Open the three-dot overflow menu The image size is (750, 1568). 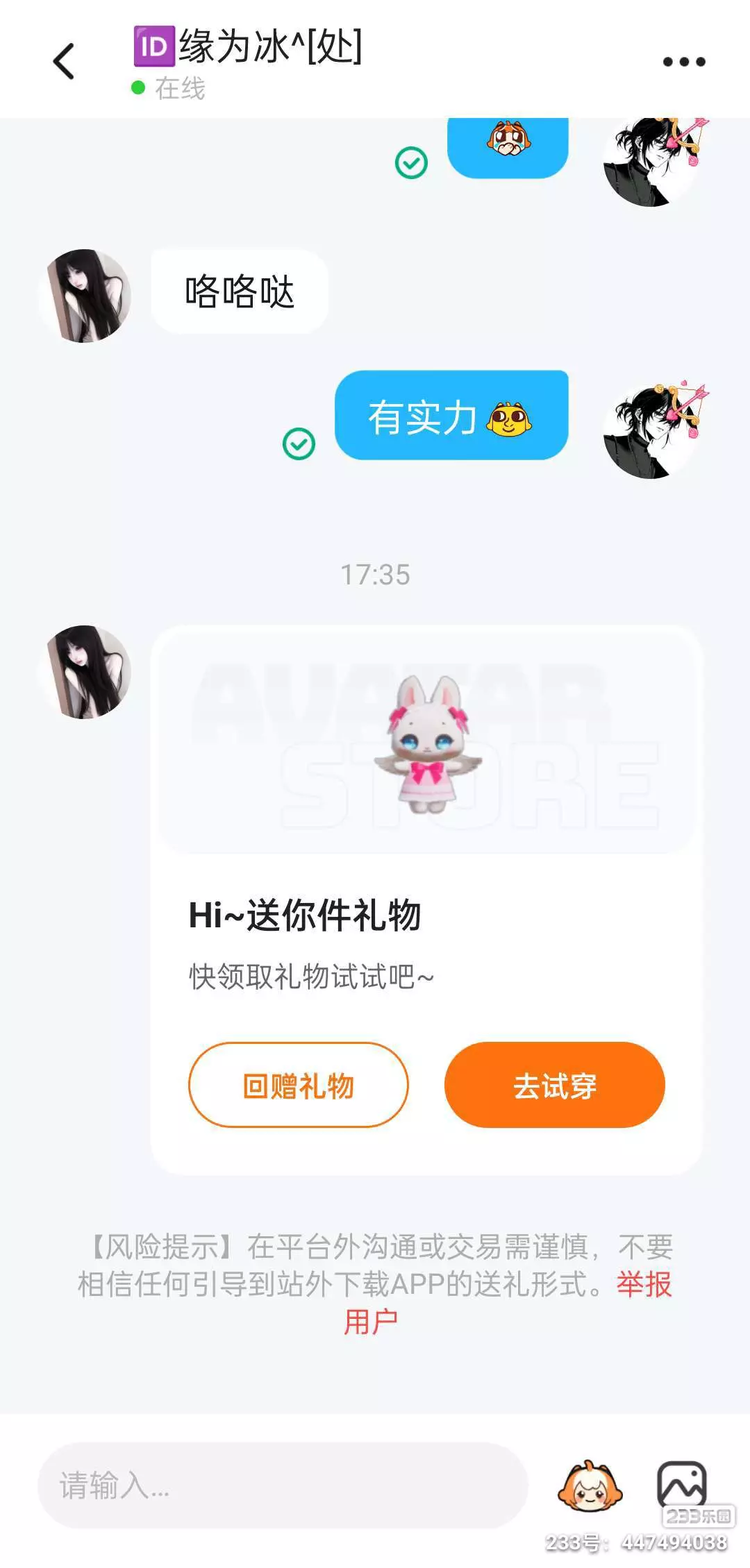coord(684,62)
